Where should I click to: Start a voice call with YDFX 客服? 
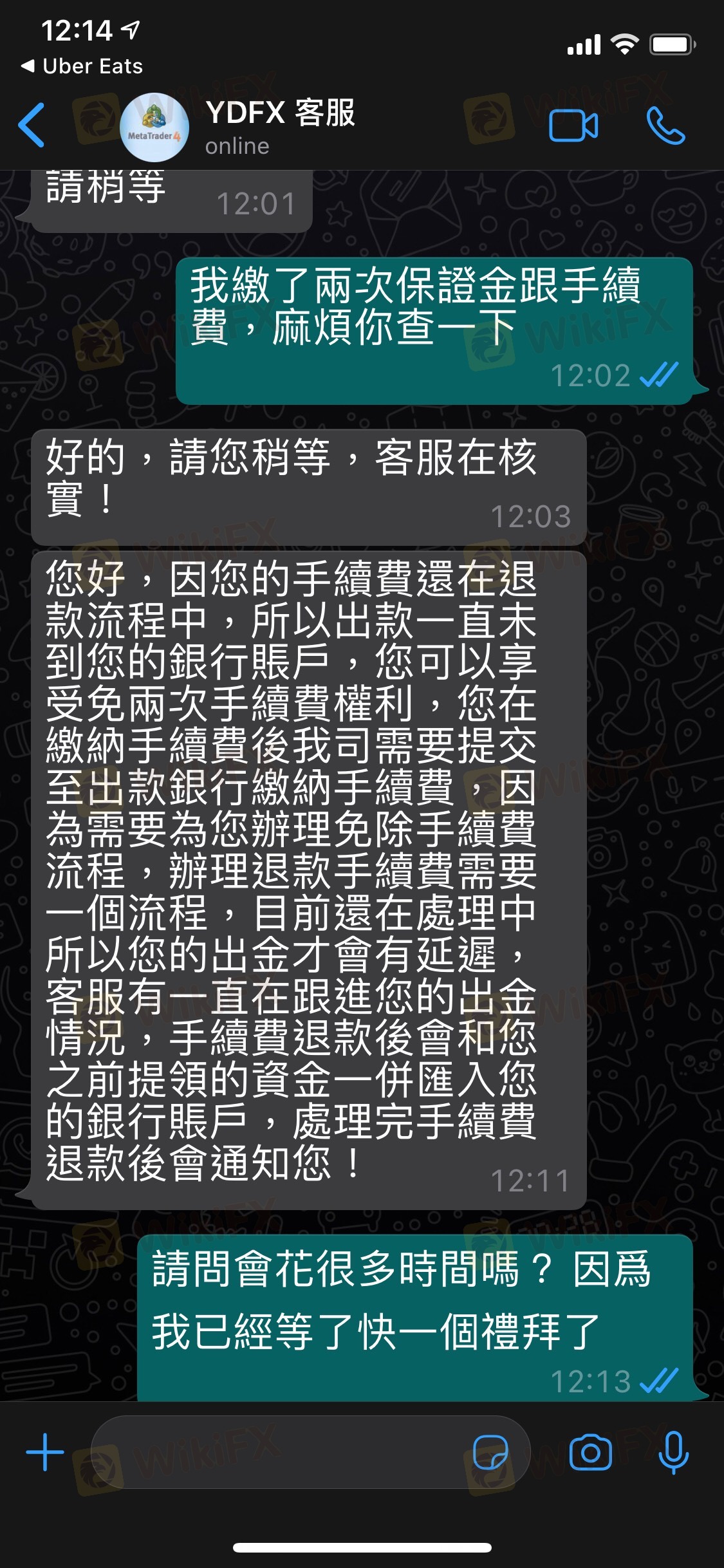coord(665,125)
